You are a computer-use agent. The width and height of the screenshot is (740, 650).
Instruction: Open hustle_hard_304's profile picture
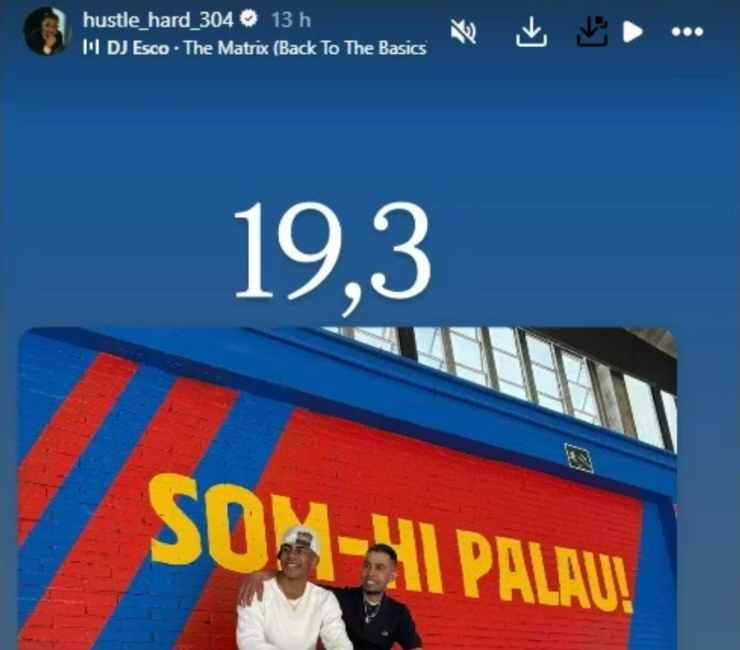(x=47, y=31)
